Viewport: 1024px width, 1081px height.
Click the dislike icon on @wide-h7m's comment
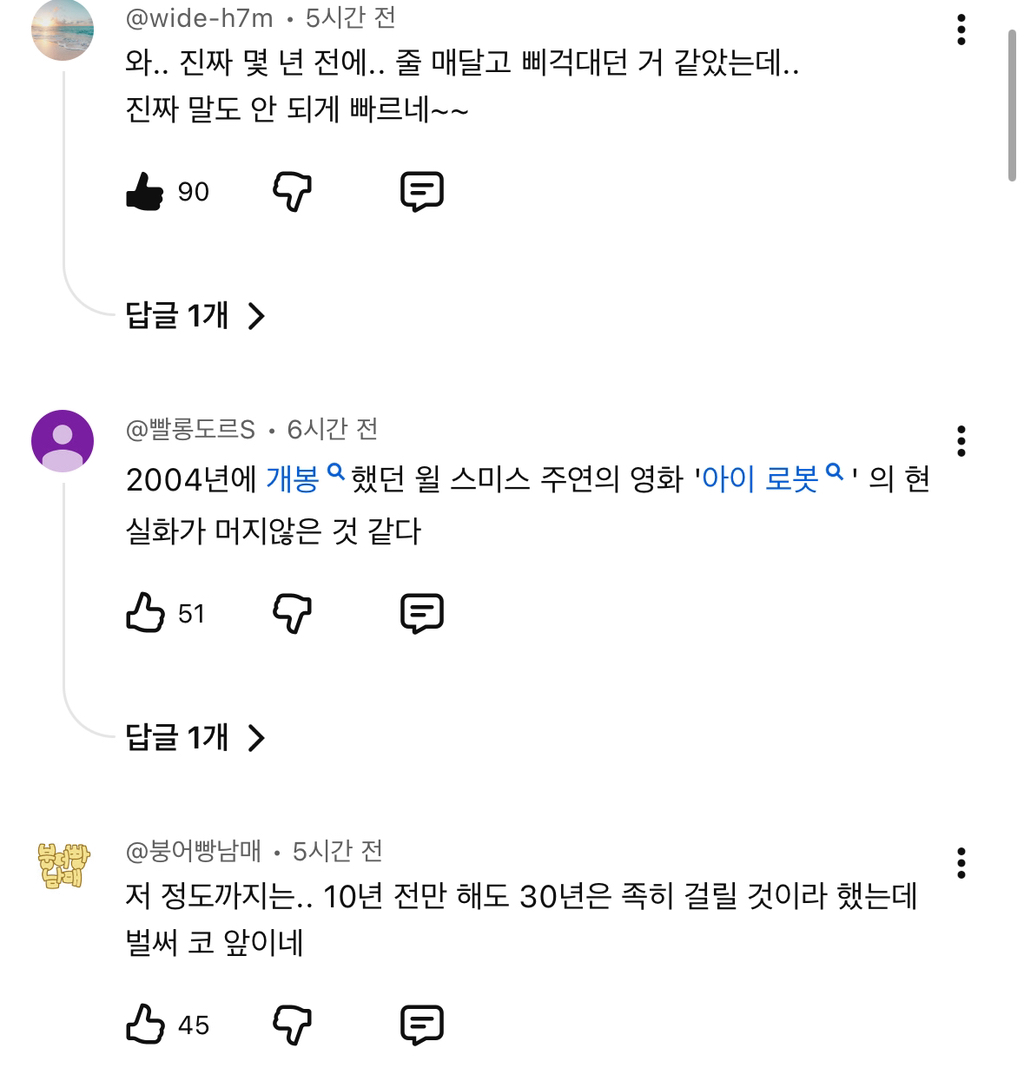(x=293, y=191)
